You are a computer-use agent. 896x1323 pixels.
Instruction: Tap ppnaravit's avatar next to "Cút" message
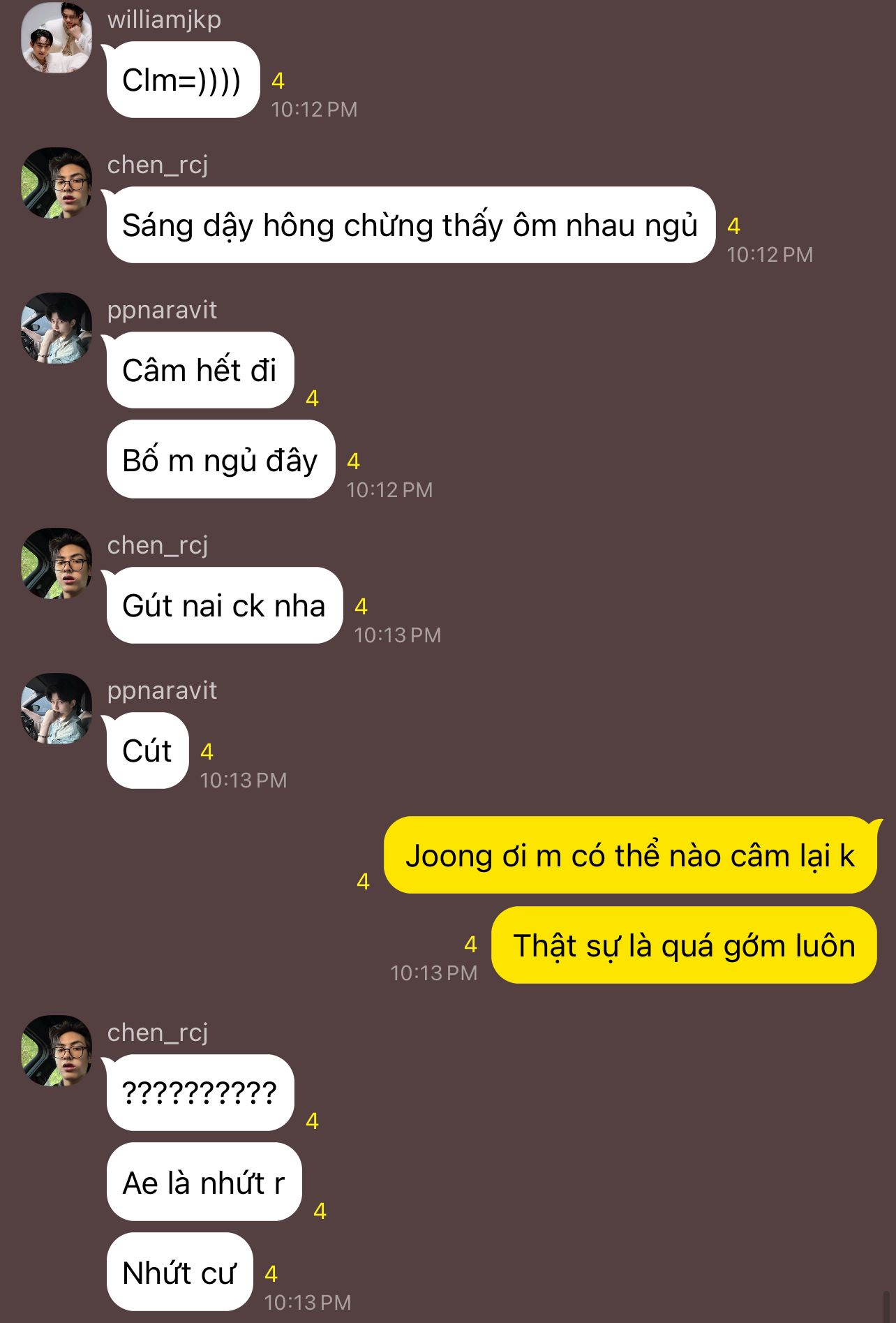(x=57, y=709)
